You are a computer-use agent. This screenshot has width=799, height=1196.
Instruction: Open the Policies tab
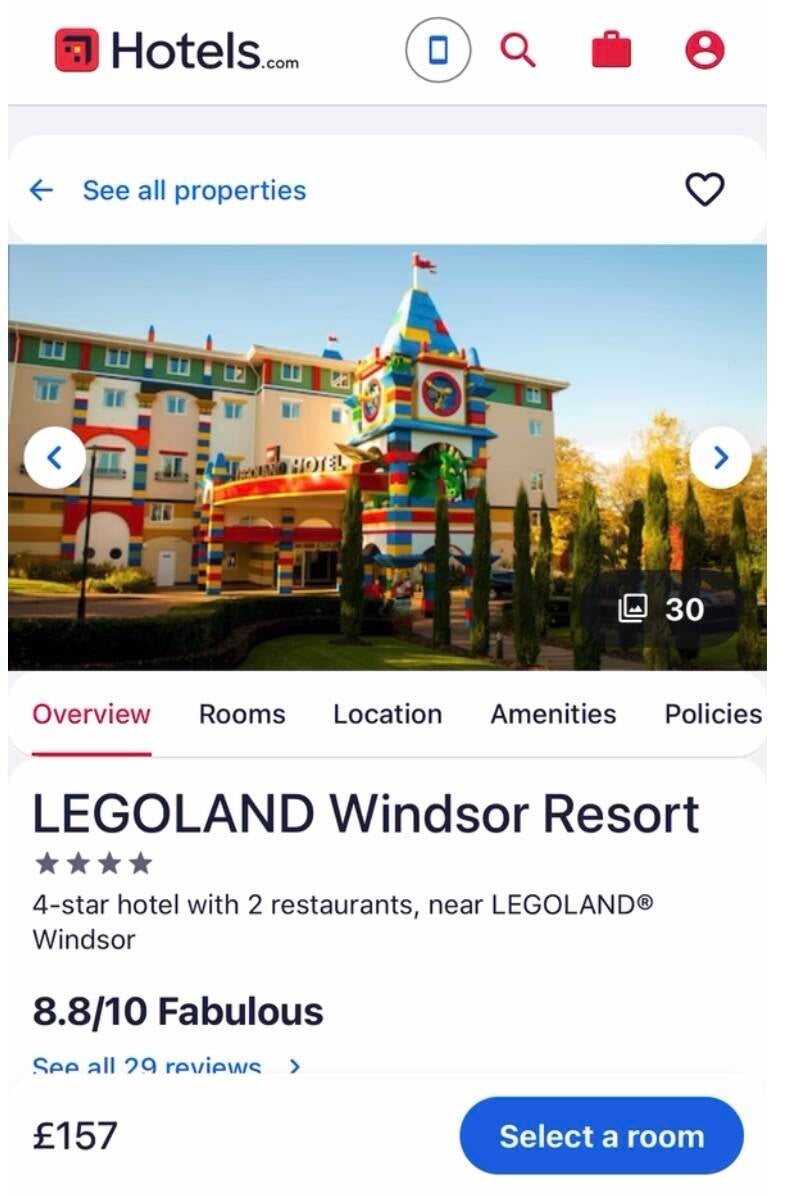point(711,714)
